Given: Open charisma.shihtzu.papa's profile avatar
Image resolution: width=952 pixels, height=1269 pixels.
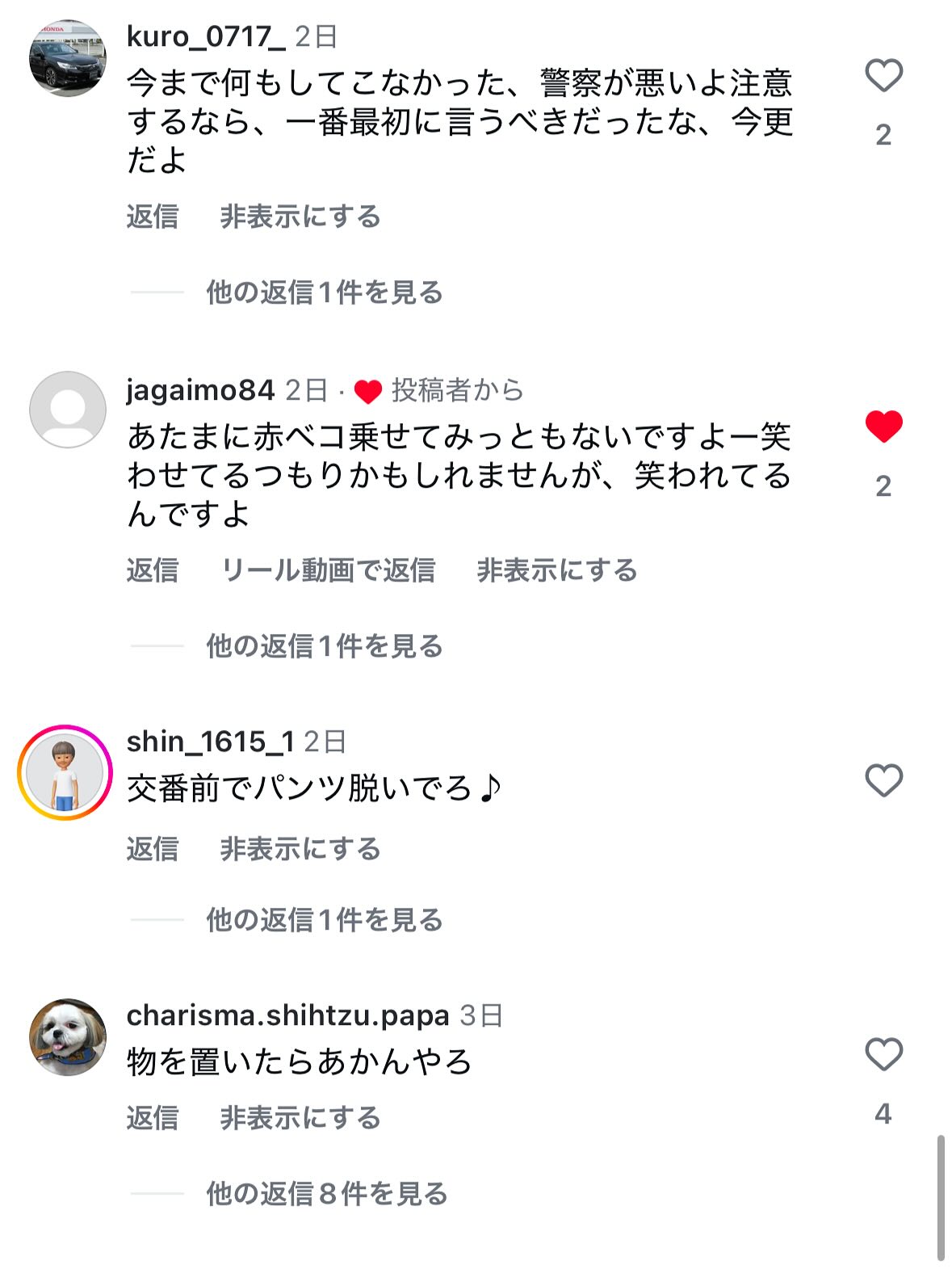Looking at the screenshot, I should [68, 1037].
